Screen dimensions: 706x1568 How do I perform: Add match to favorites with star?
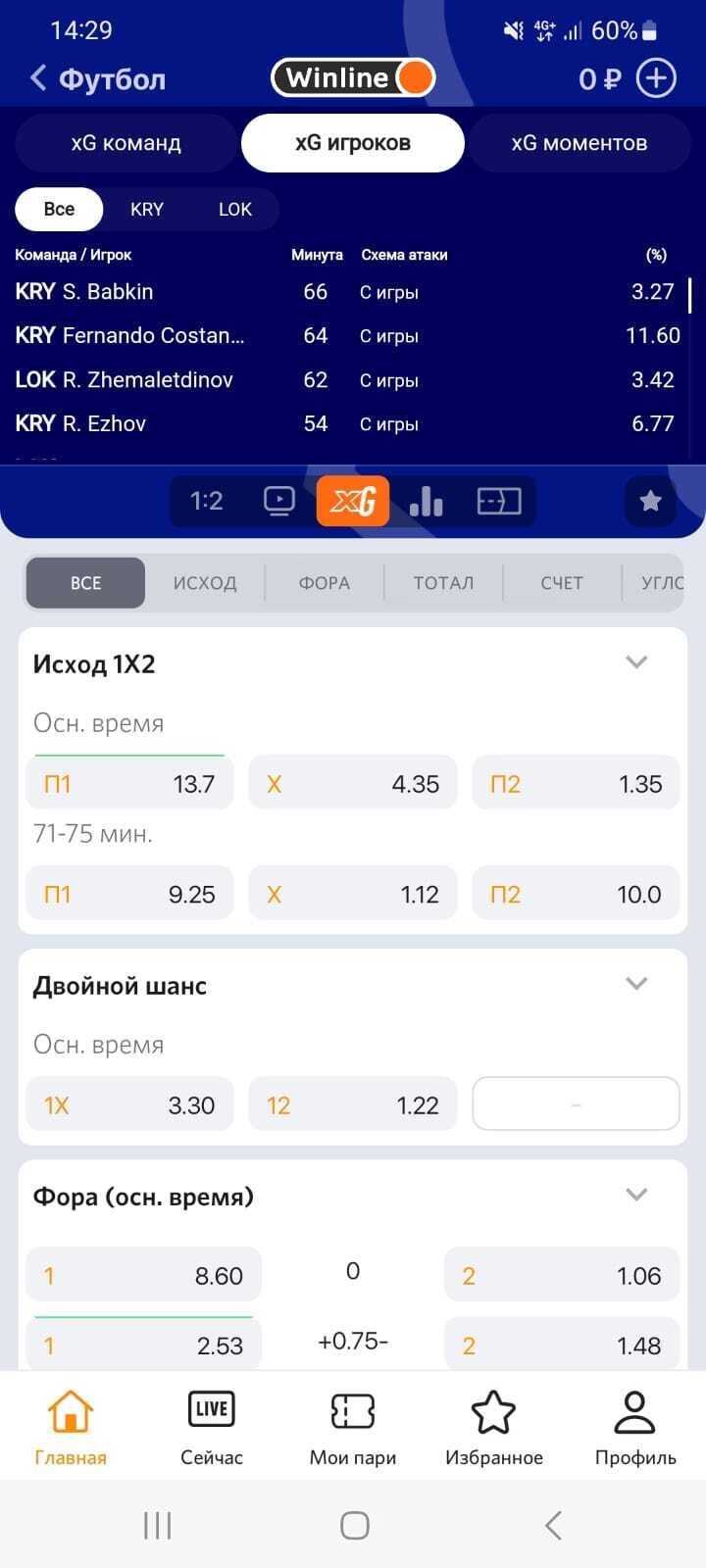click(650, 501)
